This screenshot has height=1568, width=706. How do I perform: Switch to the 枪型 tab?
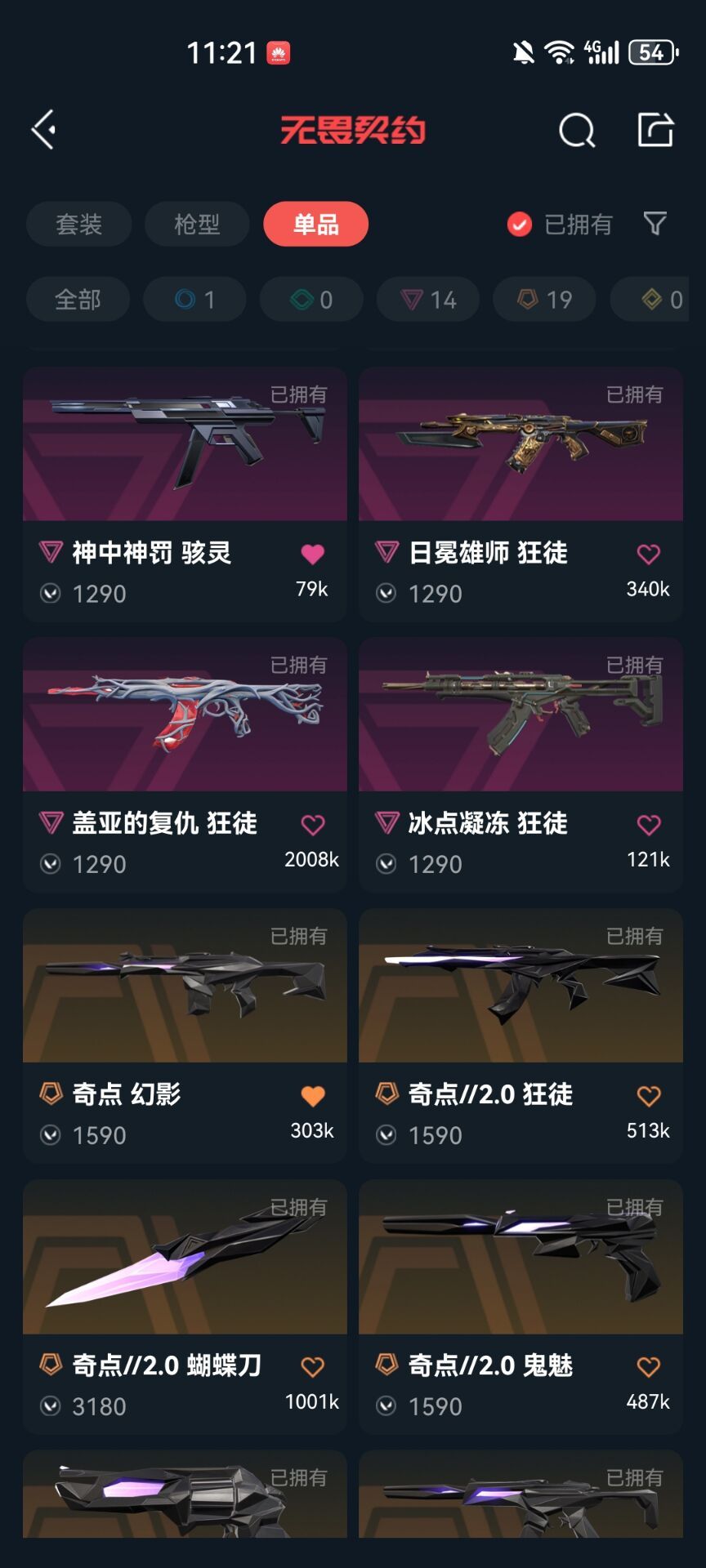click(x=197, y=224)
